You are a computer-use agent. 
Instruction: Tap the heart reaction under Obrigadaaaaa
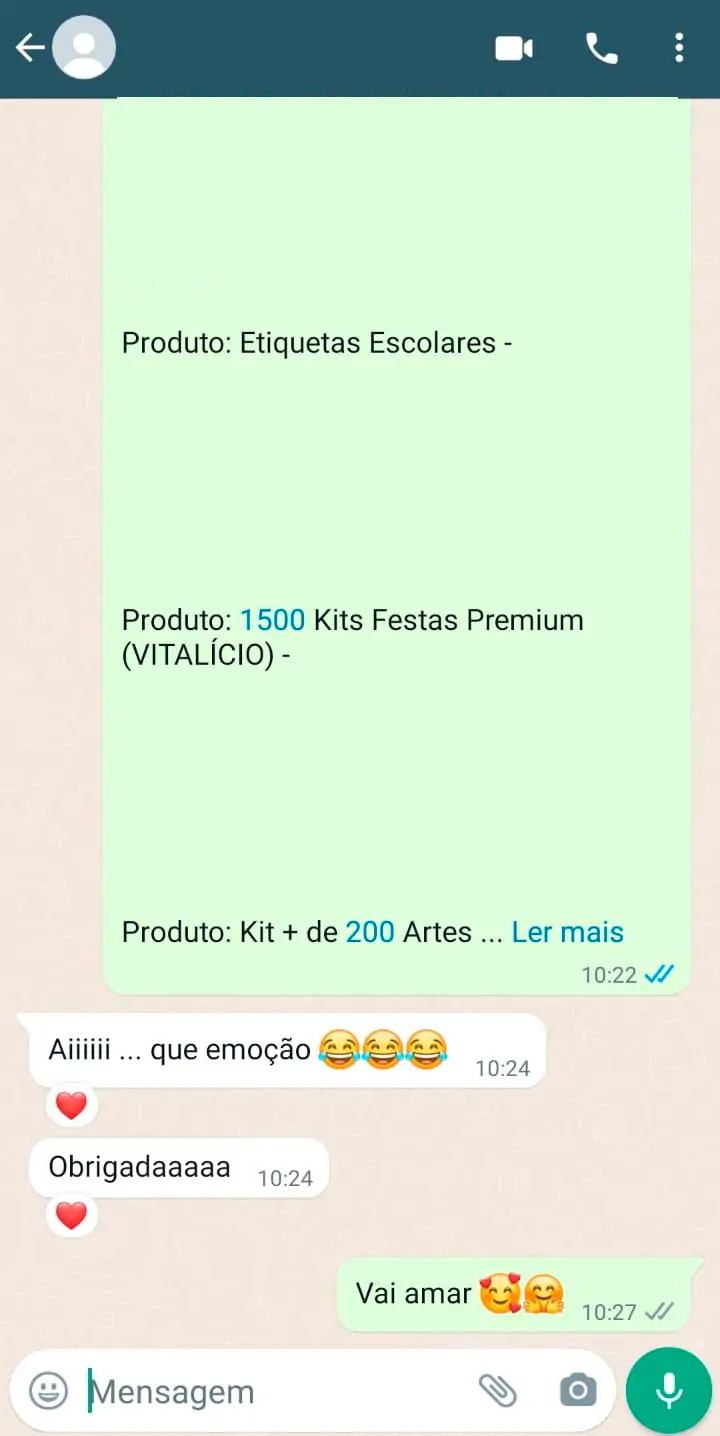71,1216
